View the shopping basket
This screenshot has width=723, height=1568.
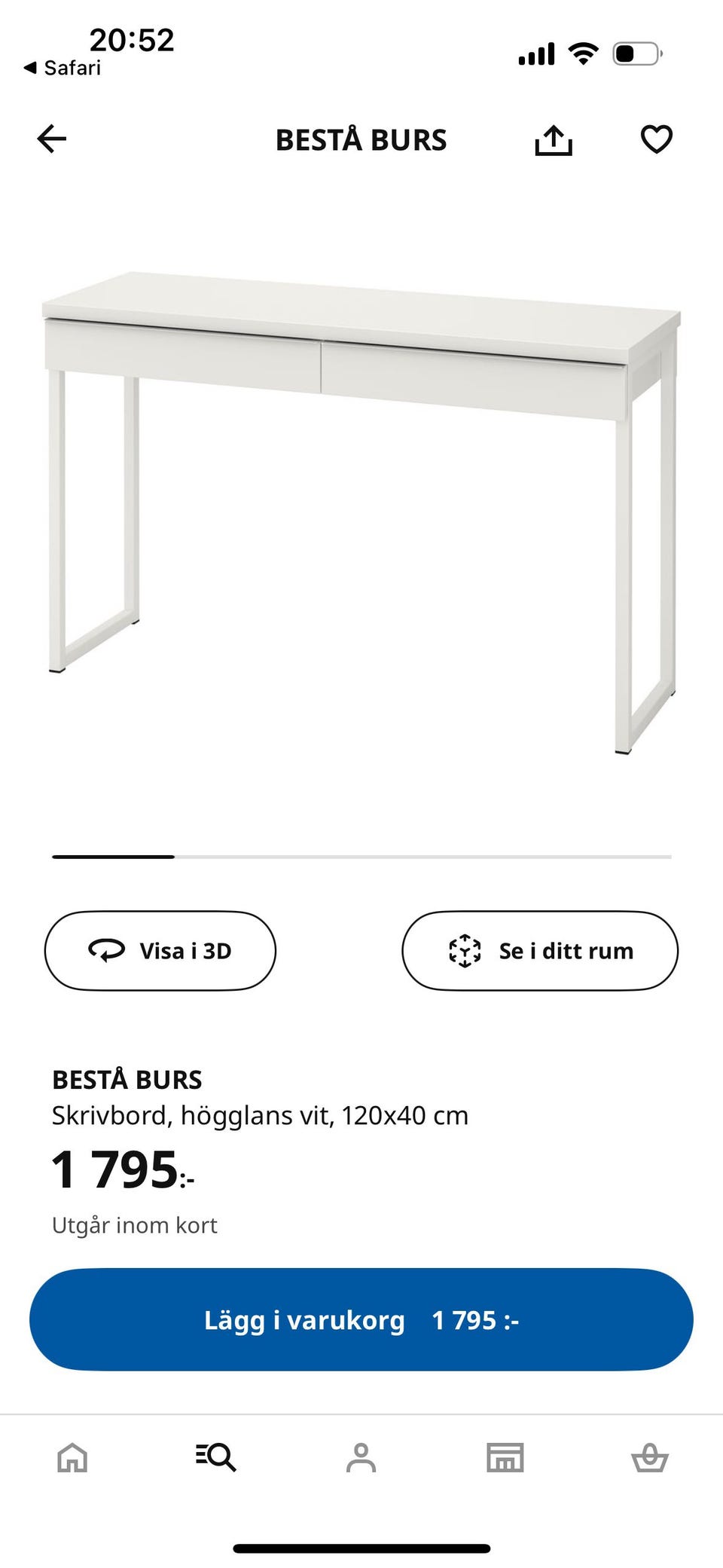[x=651, y=1457]
